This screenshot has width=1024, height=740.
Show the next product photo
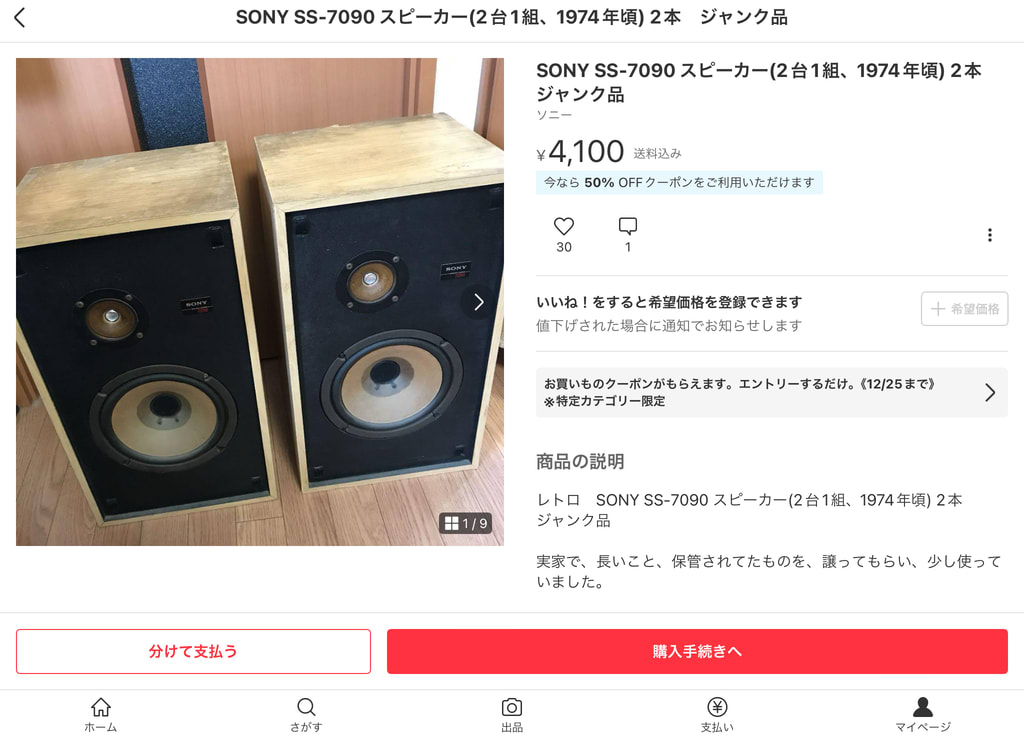pos(479,302)
